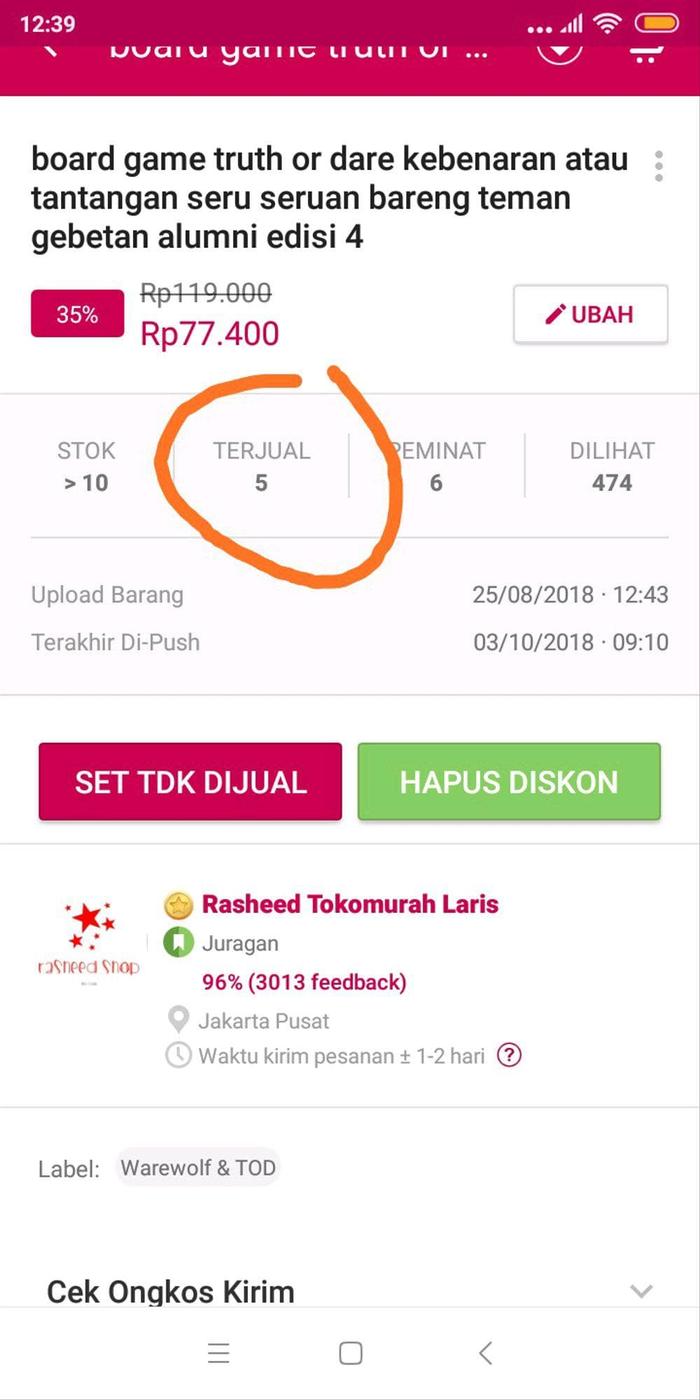Open the shopping cart icon

[x=649, y=50]
